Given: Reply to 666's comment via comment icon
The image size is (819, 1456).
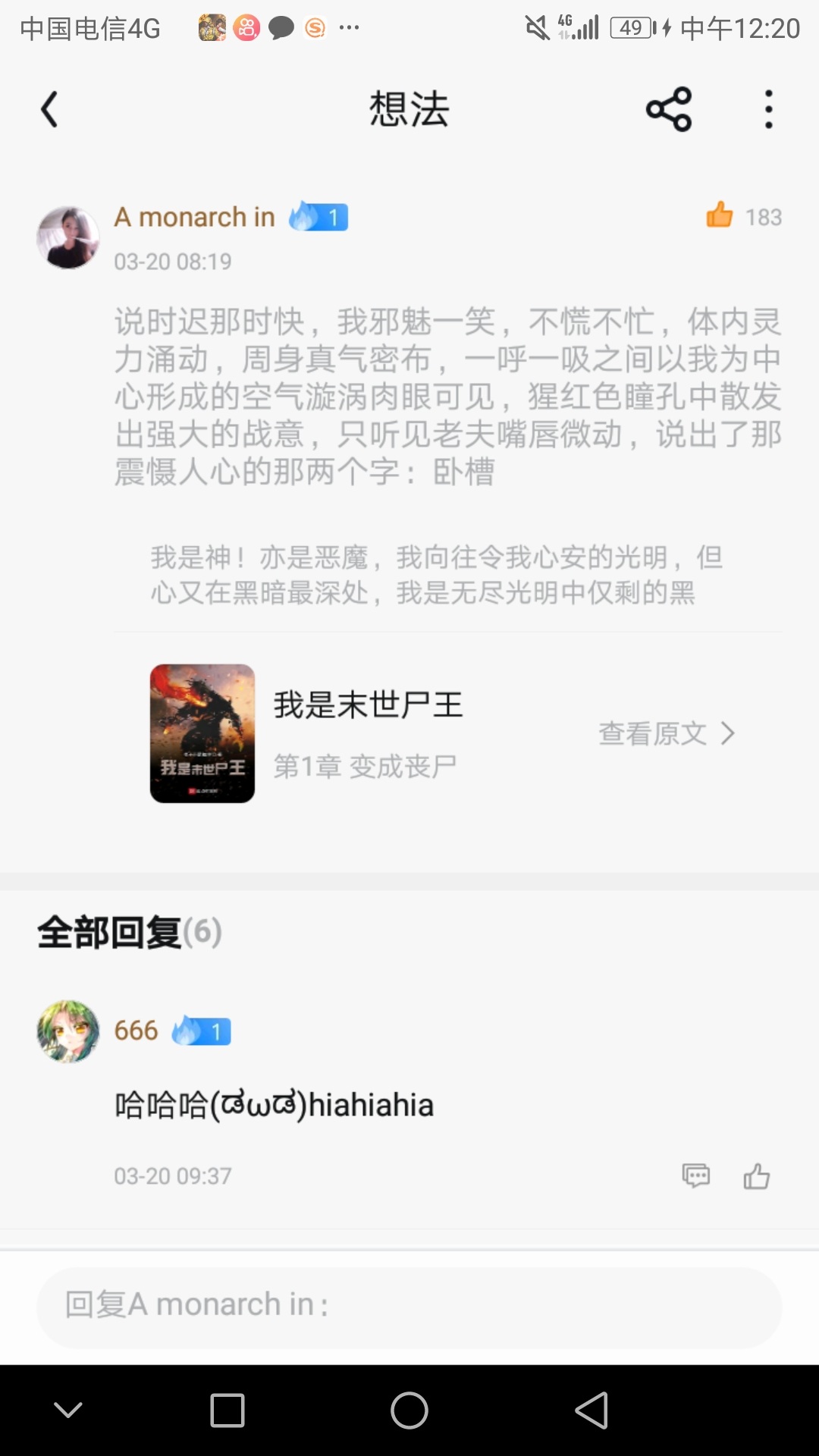Looking at the screenshot, I should [x=696, y=1176].
